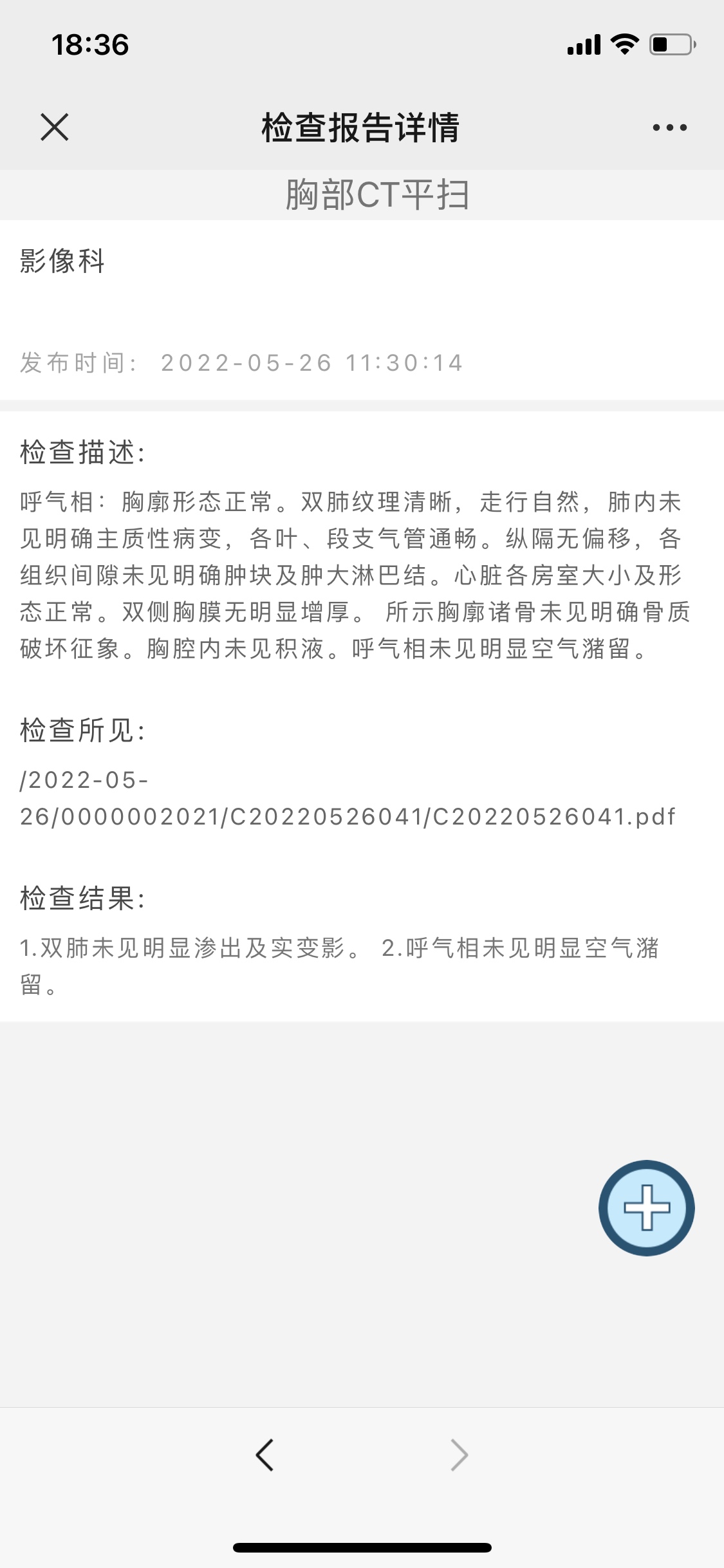This screenshot has width=724, height=1568.
Task: Go back using the bottom left arrow
Action: (x=265, y=1455)
